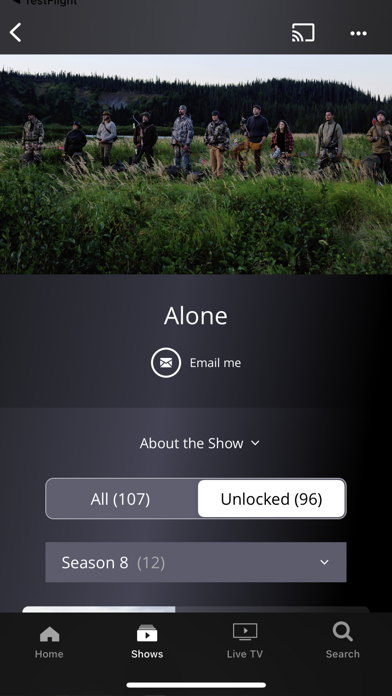The image size is (392, 696).
Task: Select the Unlocked (96) segment
Action: point(271,499)
